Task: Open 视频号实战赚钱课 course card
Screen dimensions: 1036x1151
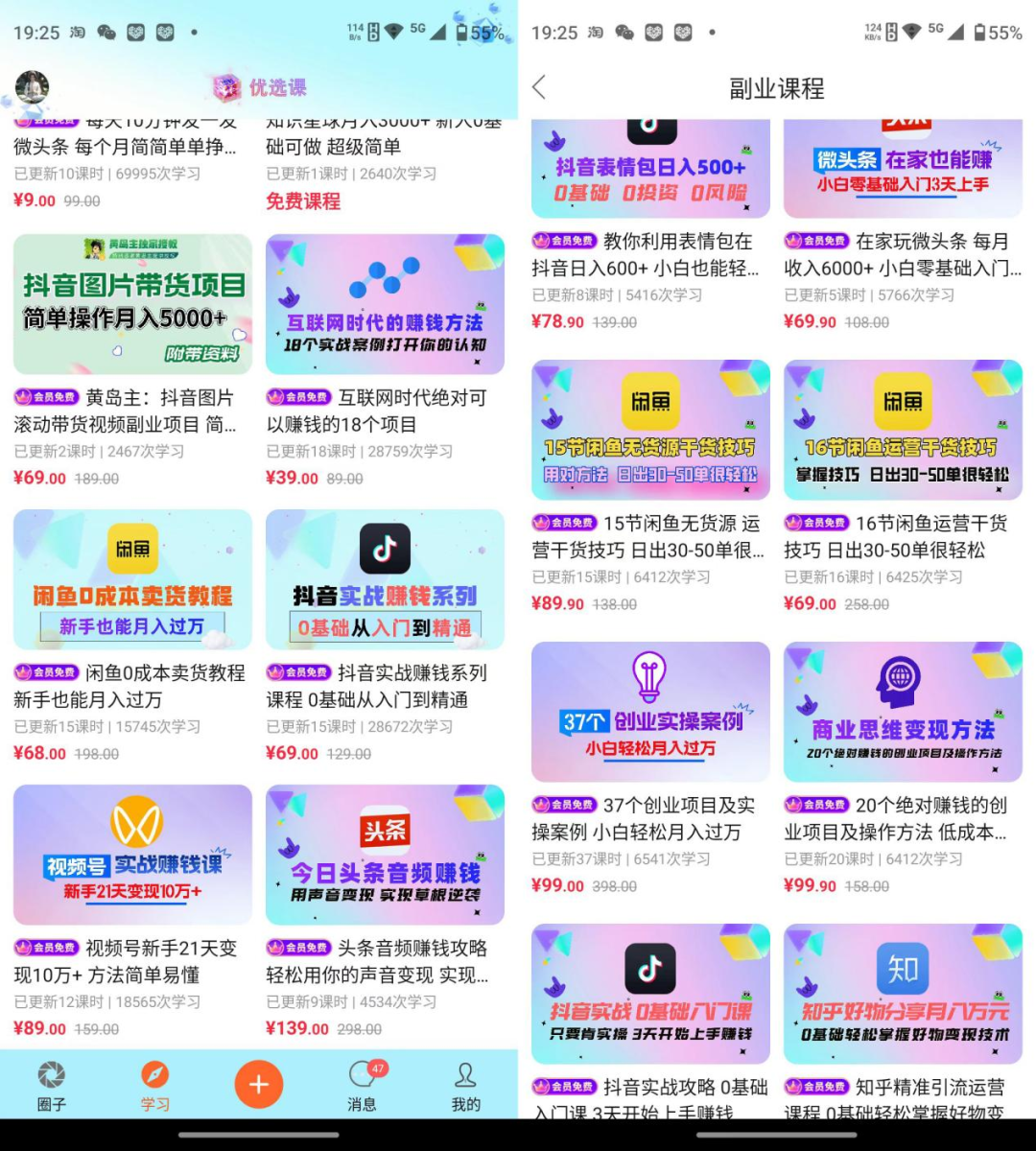Action: point(132,855)
